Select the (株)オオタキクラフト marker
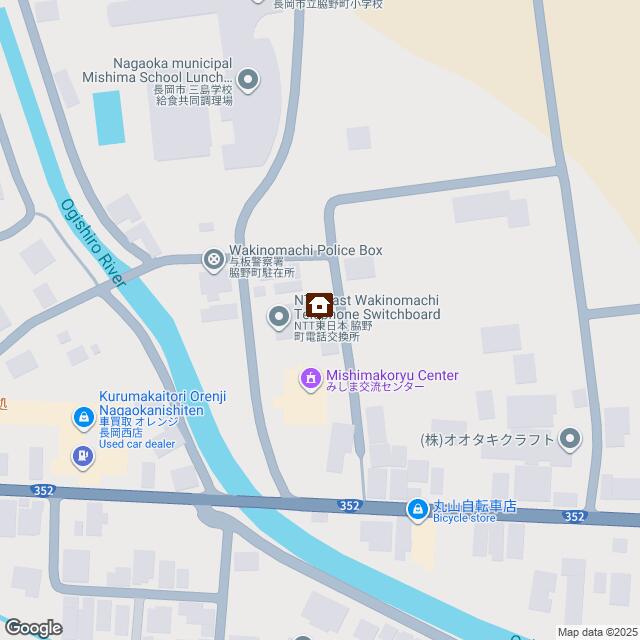 click(x=569, y=437)
